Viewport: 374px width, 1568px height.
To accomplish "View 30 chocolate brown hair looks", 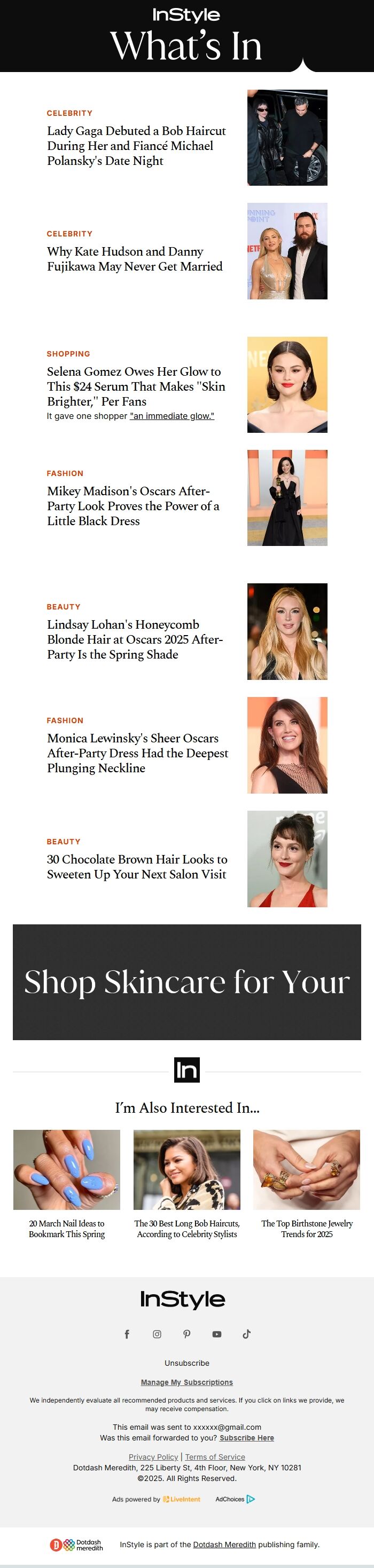I will [136, 866].
